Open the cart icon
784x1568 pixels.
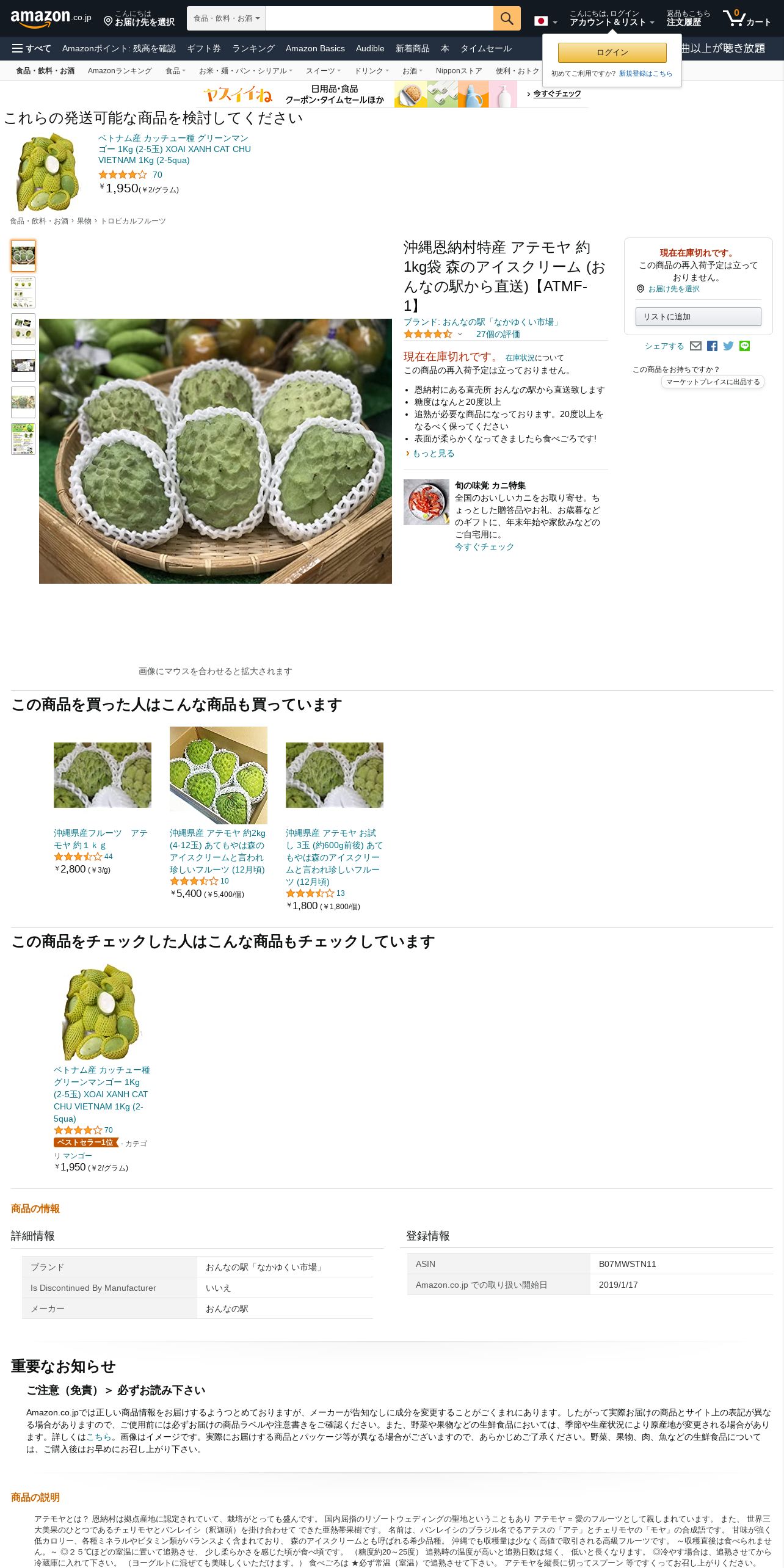click(x=747, y=18)
